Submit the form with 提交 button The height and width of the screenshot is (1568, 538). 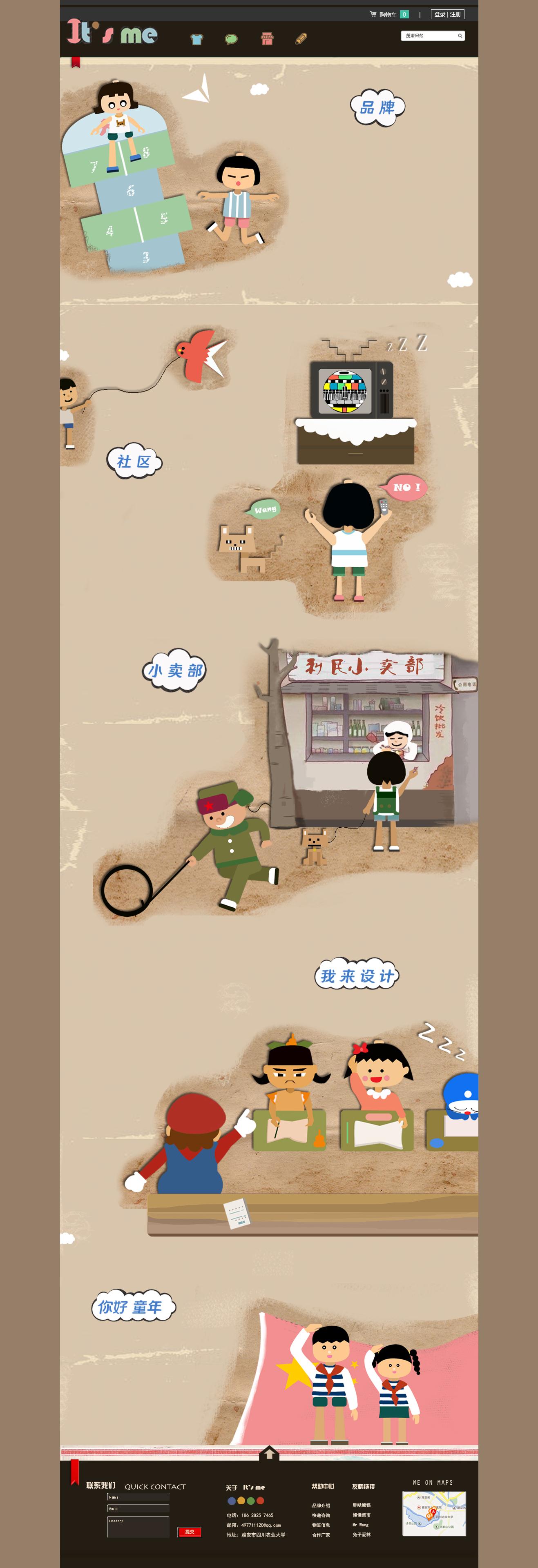tap(190, 1532)
